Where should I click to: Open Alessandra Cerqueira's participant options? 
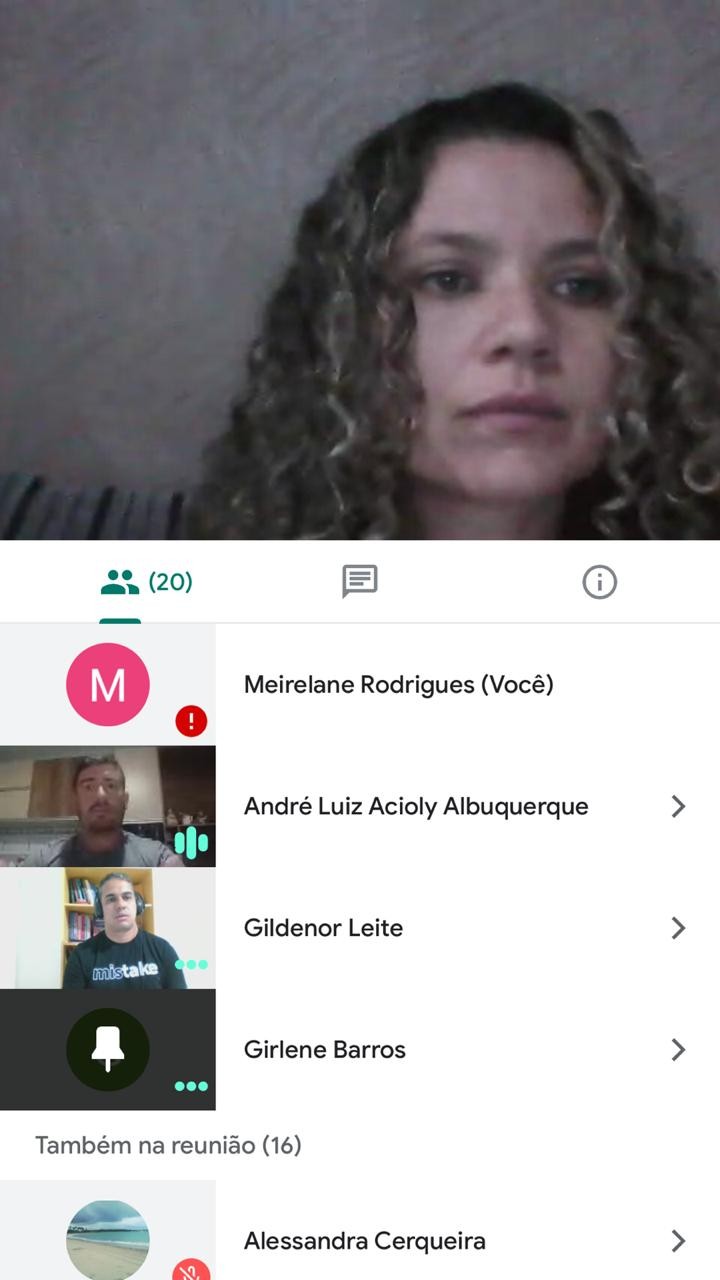pos(678,1241)
